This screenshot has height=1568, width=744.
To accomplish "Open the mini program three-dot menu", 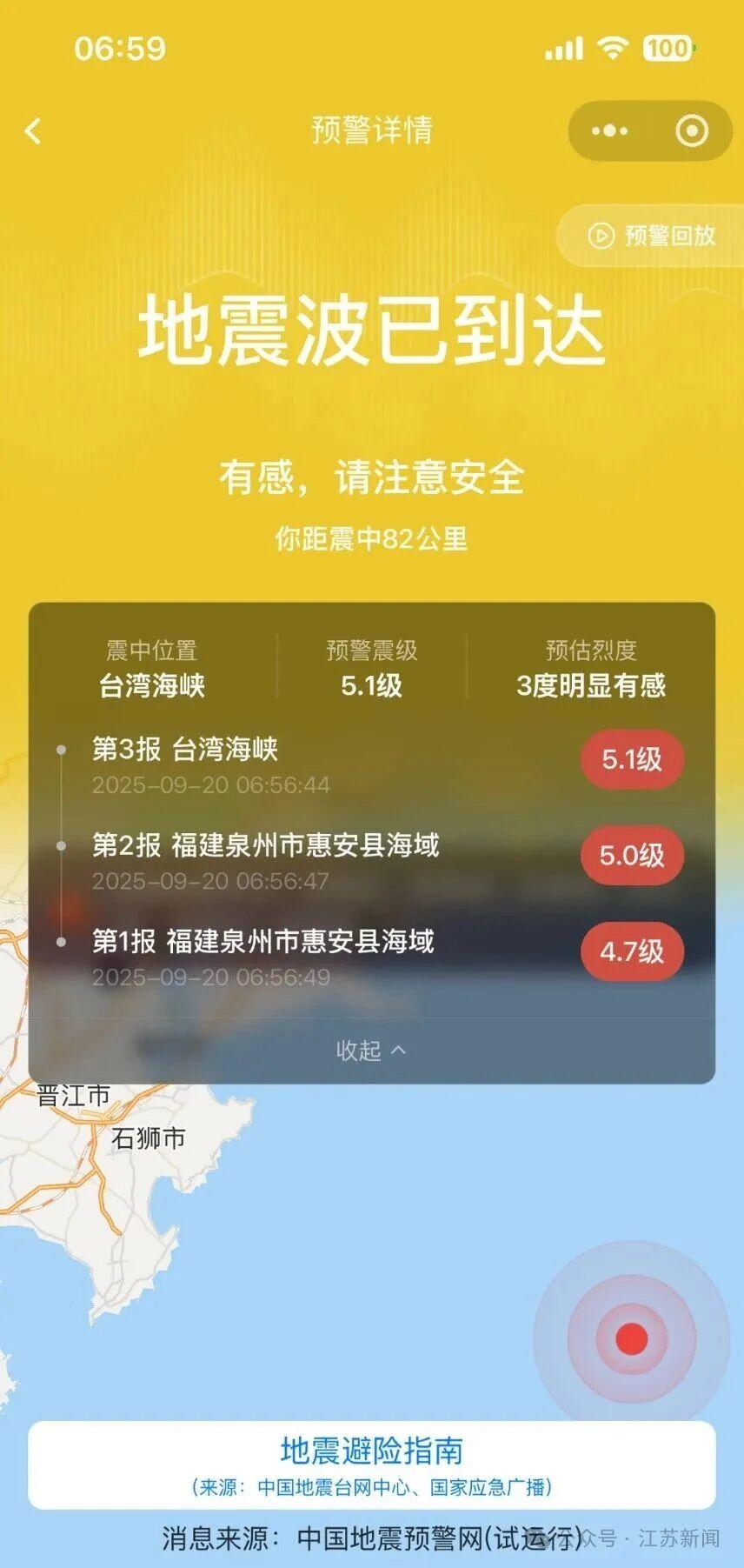I will tap(609, 131).
